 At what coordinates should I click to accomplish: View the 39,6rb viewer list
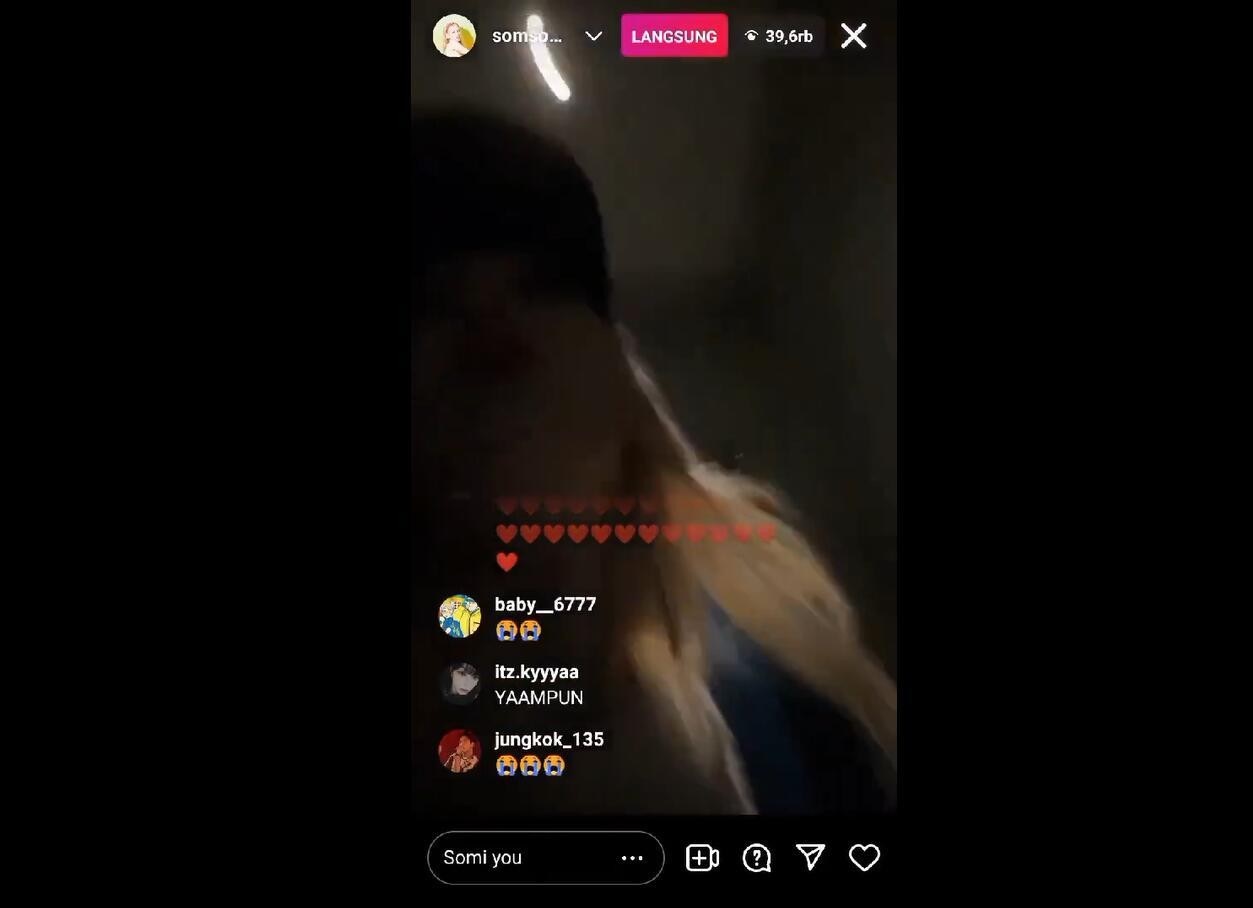click(x=780, y=36)
